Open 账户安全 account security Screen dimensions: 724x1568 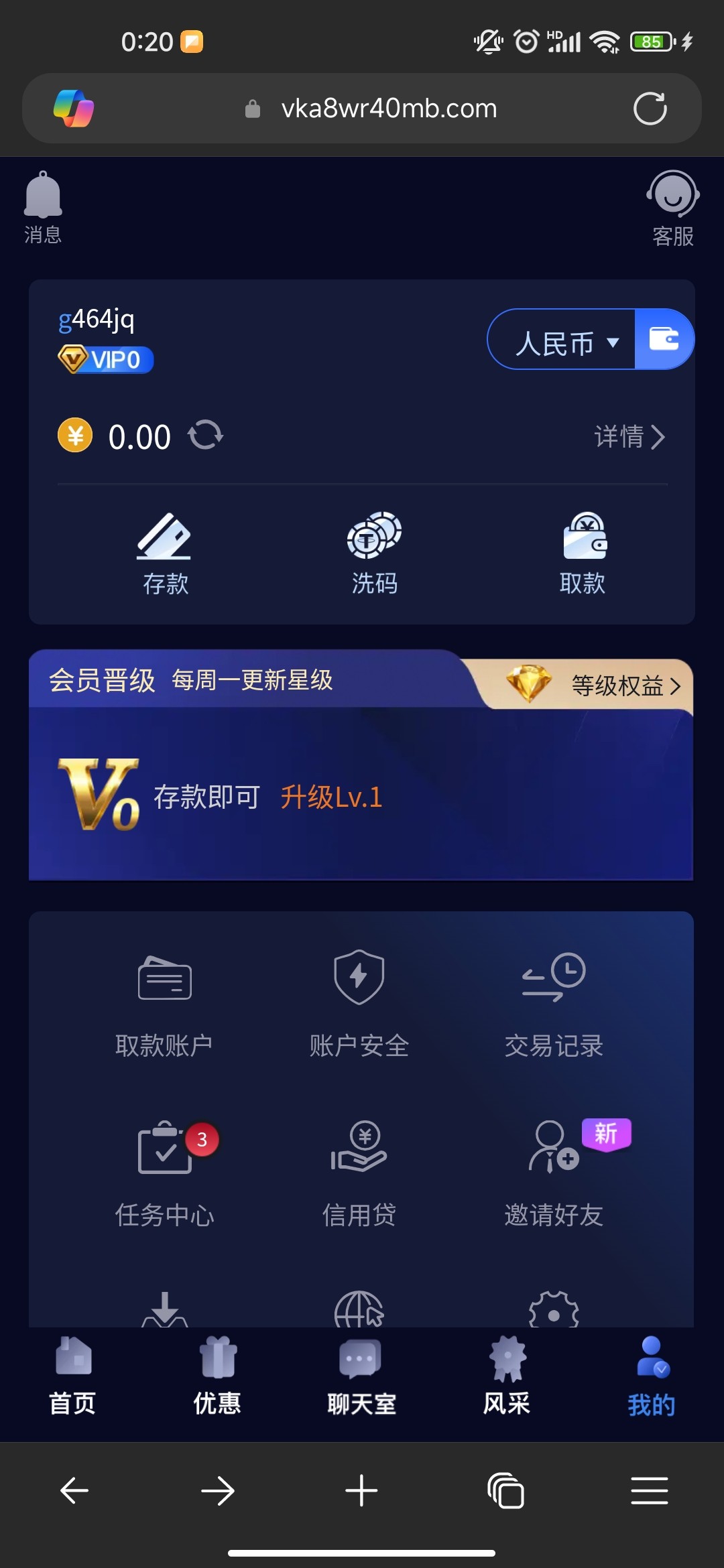click(x=359, y=1006)
